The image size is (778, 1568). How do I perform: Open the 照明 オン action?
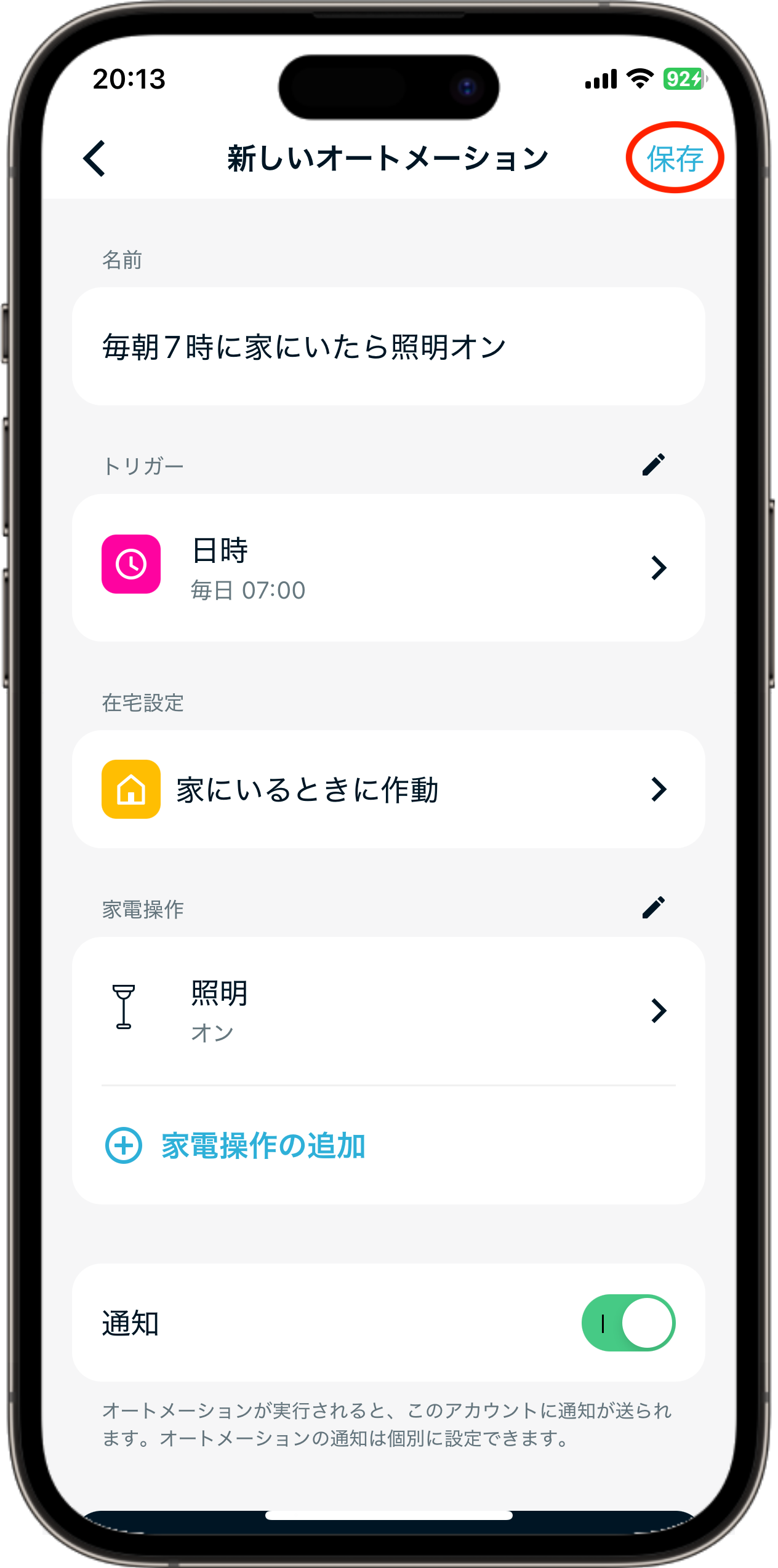388,1011
